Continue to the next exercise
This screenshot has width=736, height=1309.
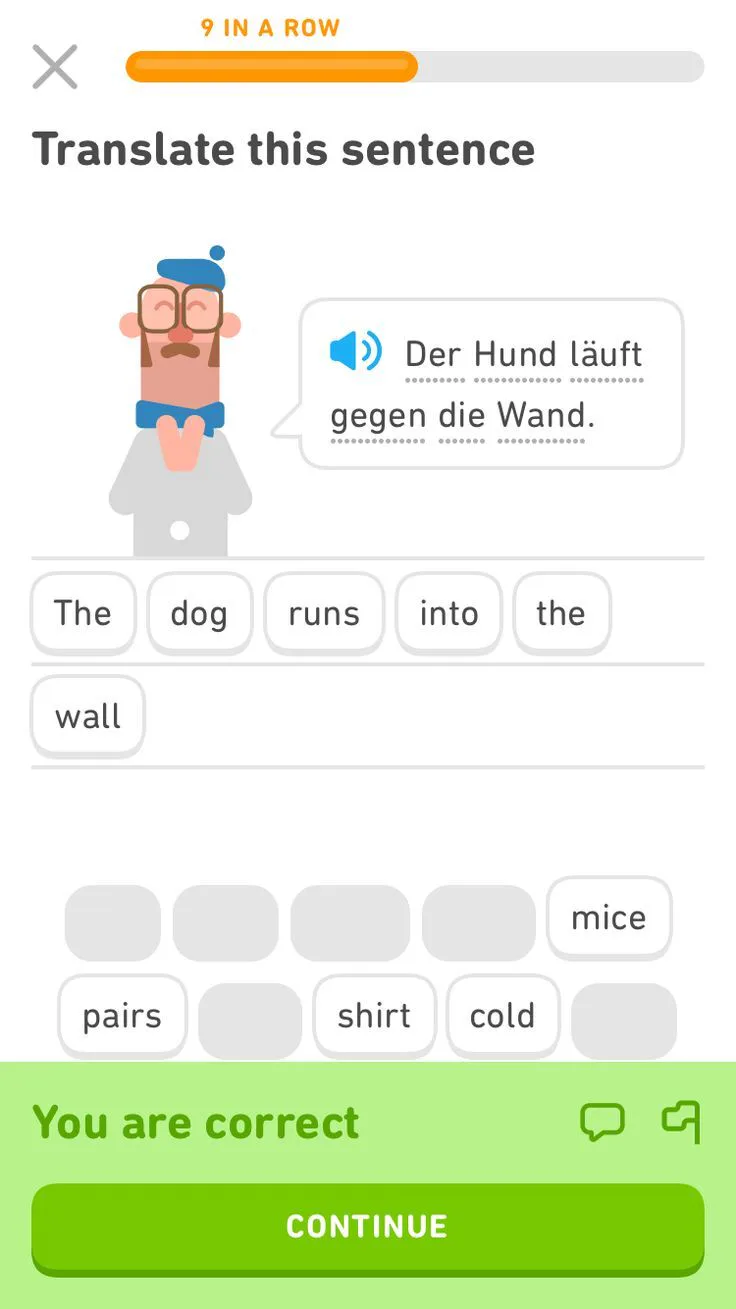367,1227
